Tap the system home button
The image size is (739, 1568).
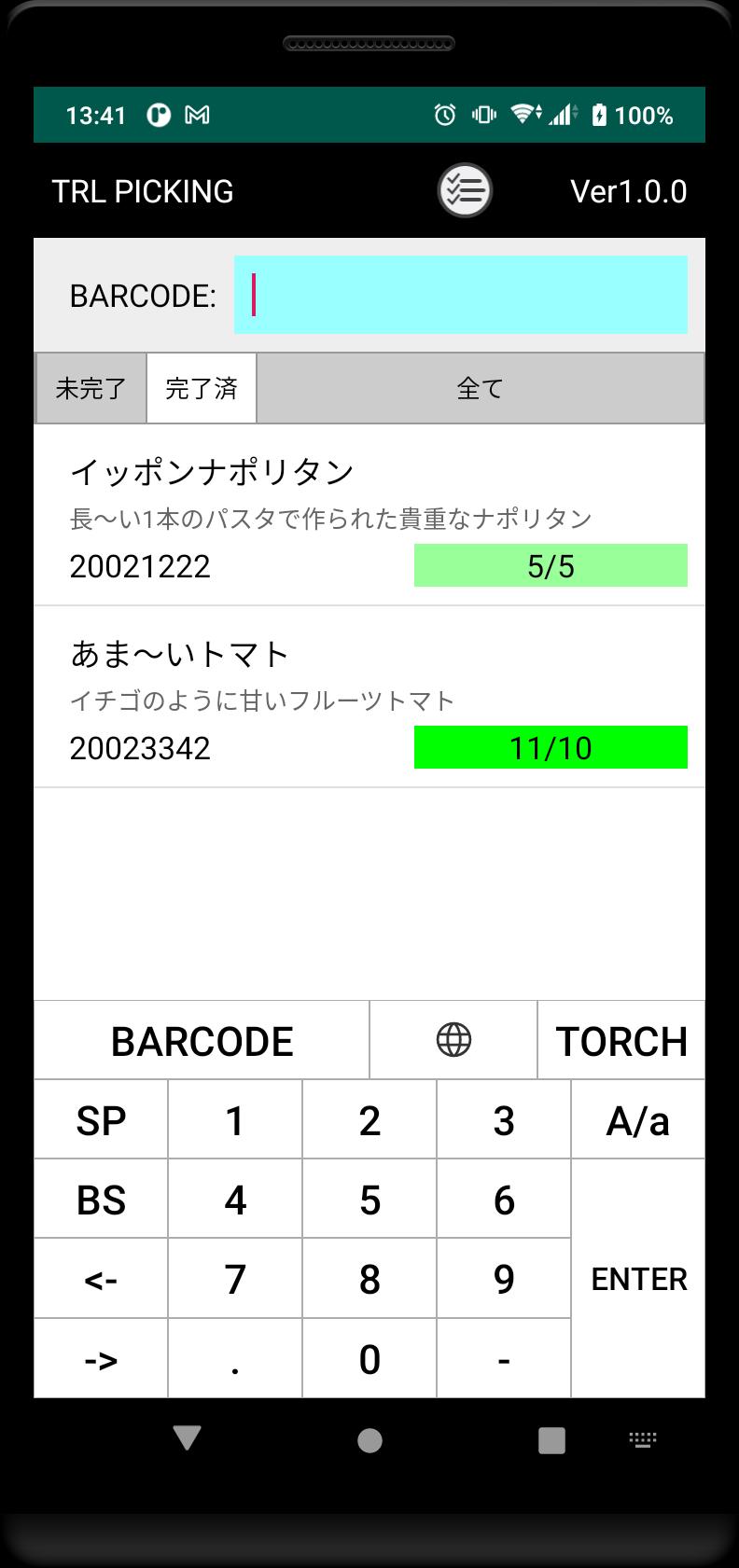[369, 1440]
